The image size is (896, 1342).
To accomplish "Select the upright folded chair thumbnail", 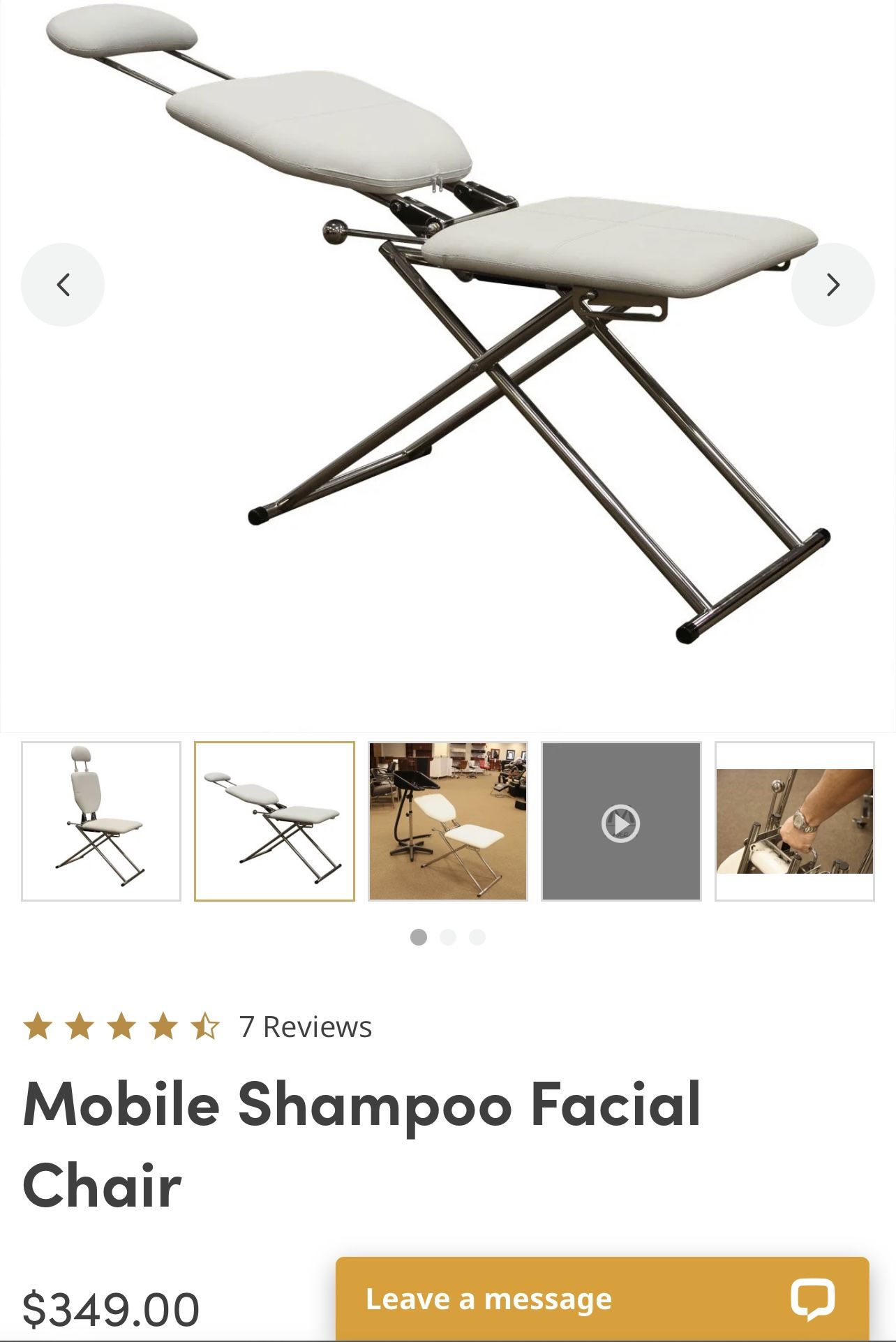I will [100, 822].
